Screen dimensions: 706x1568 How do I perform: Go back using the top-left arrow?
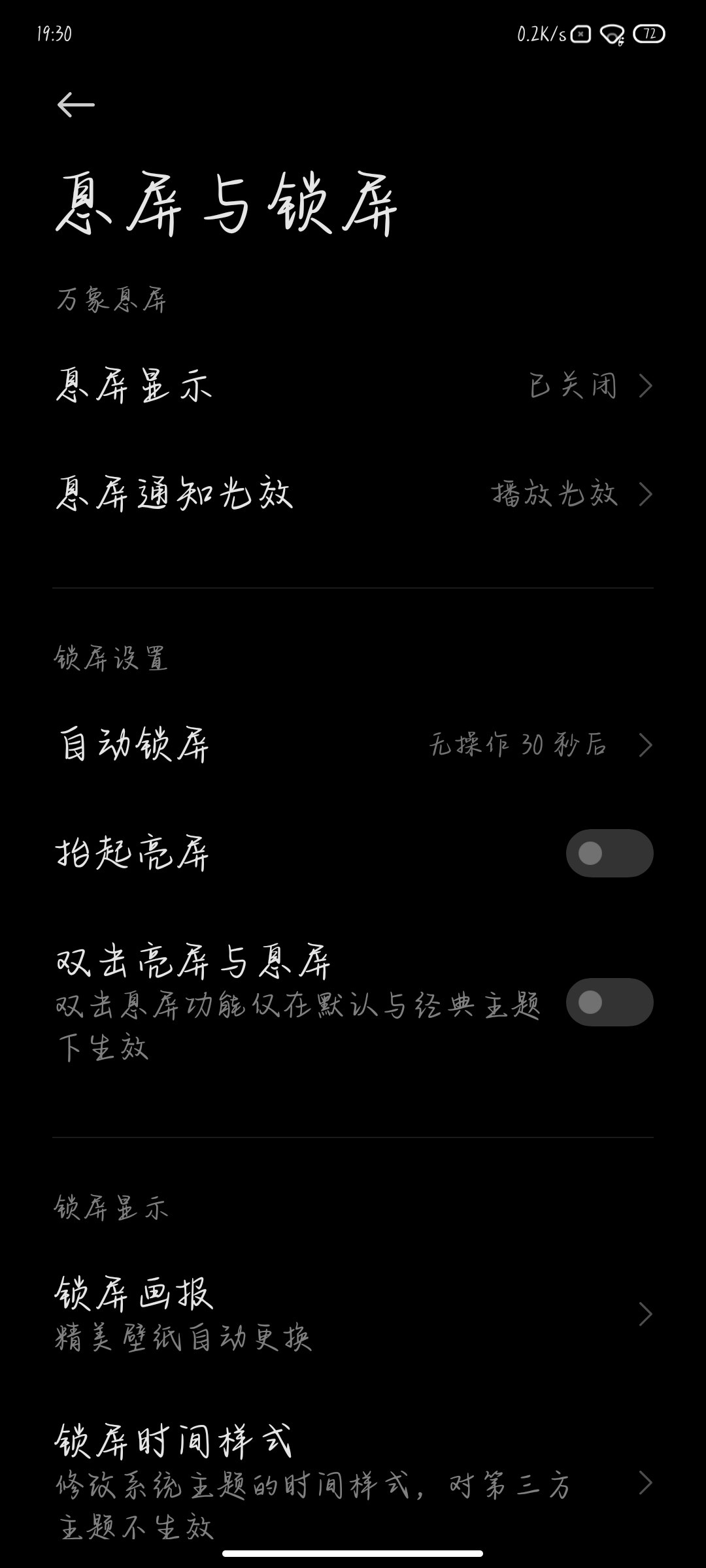pos(76,105)
